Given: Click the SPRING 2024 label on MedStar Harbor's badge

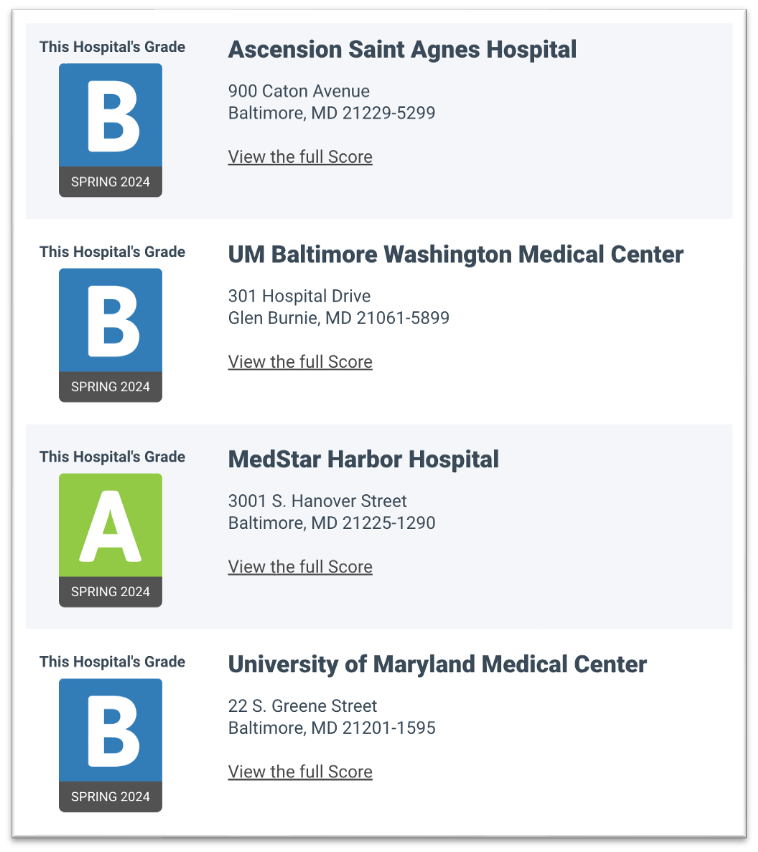Looking at the screenshot, I should click(110, 591).
